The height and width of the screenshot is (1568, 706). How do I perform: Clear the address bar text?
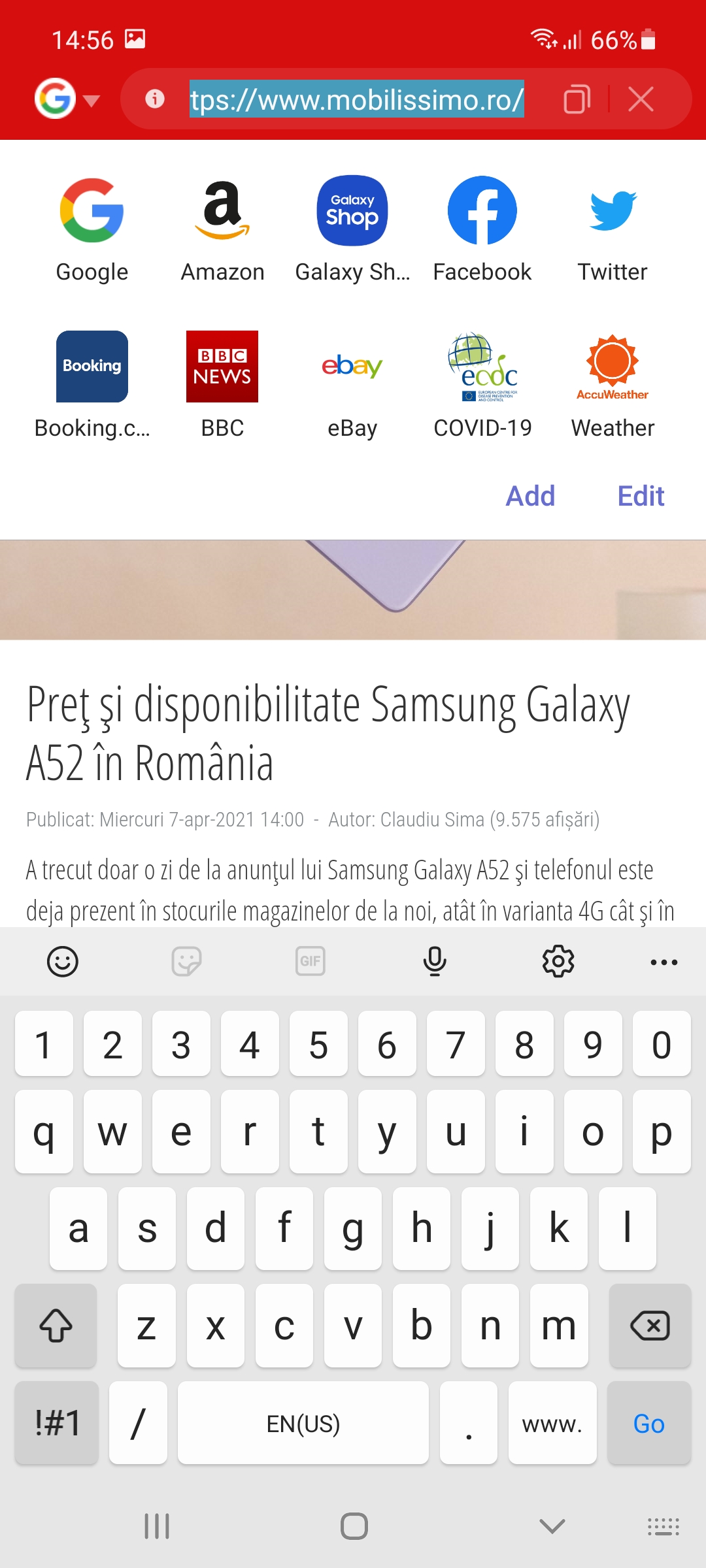[x=641, y=99]
